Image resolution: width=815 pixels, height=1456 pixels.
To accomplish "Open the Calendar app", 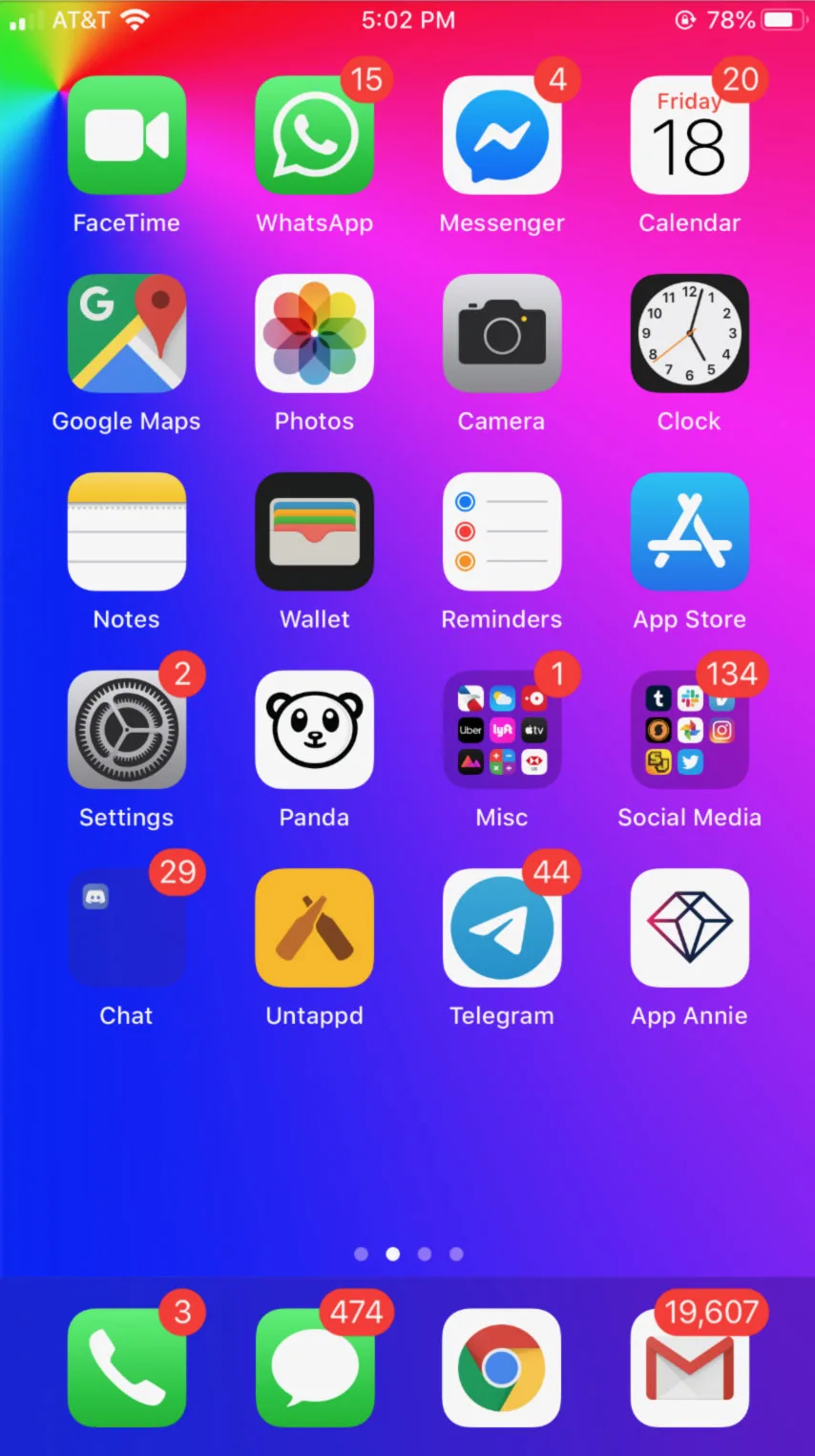I will point(690,135).
